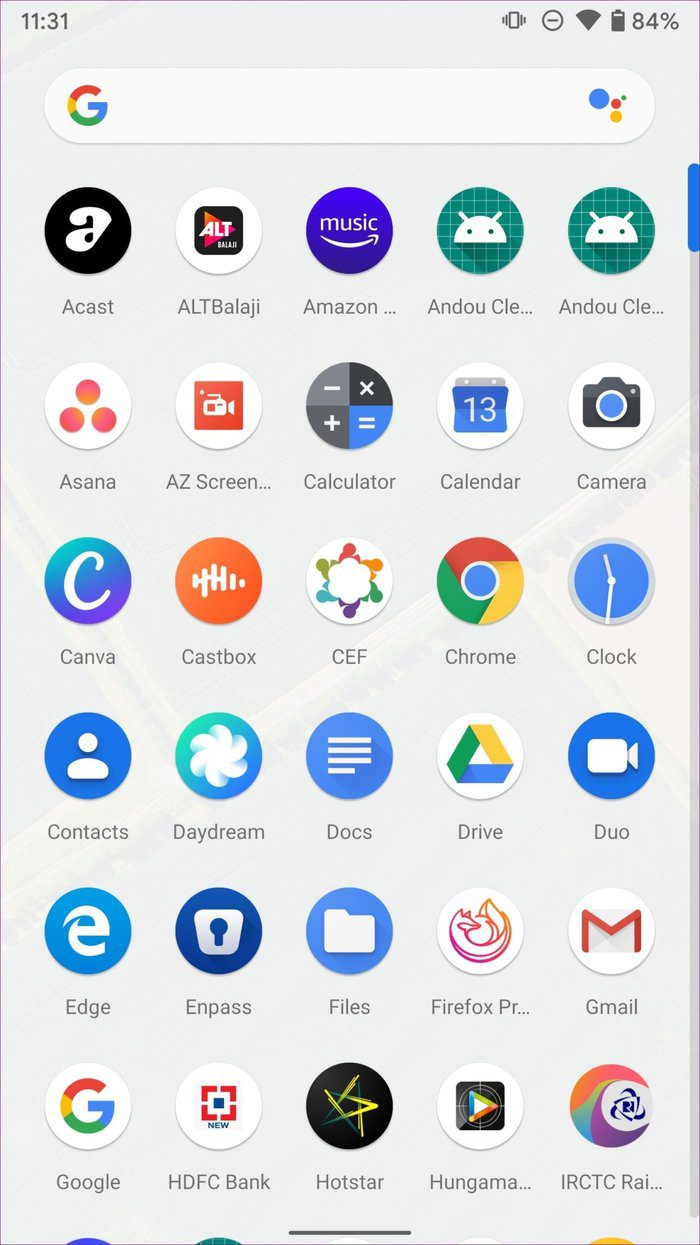
Task: Open the Calendar app
Action: point(480,406)
